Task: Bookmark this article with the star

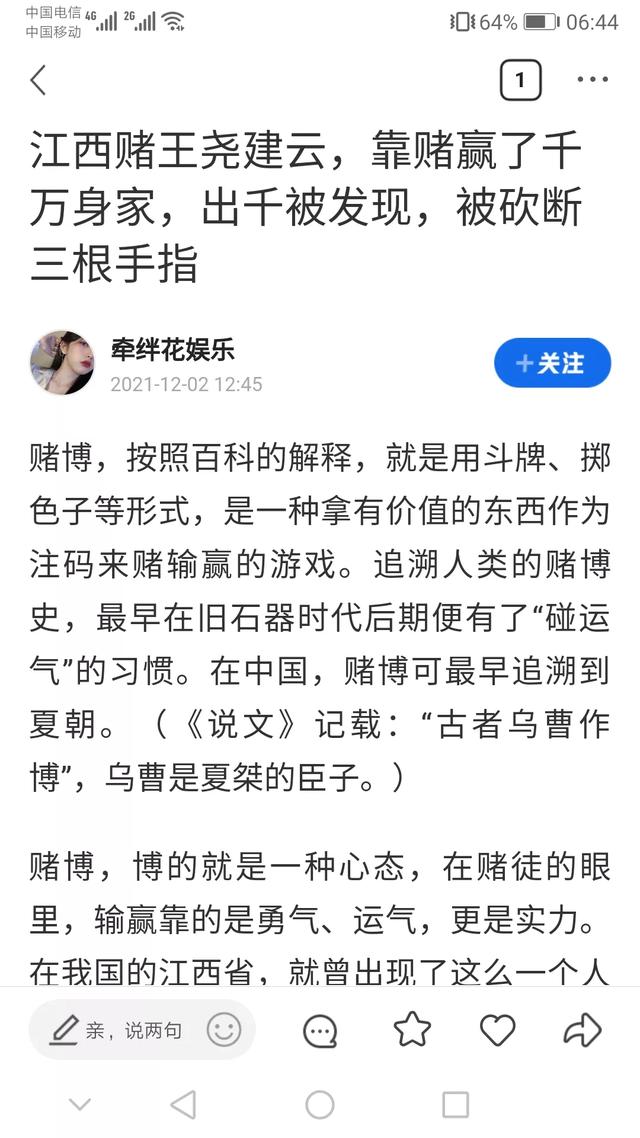Action: tap(411, 1030)
